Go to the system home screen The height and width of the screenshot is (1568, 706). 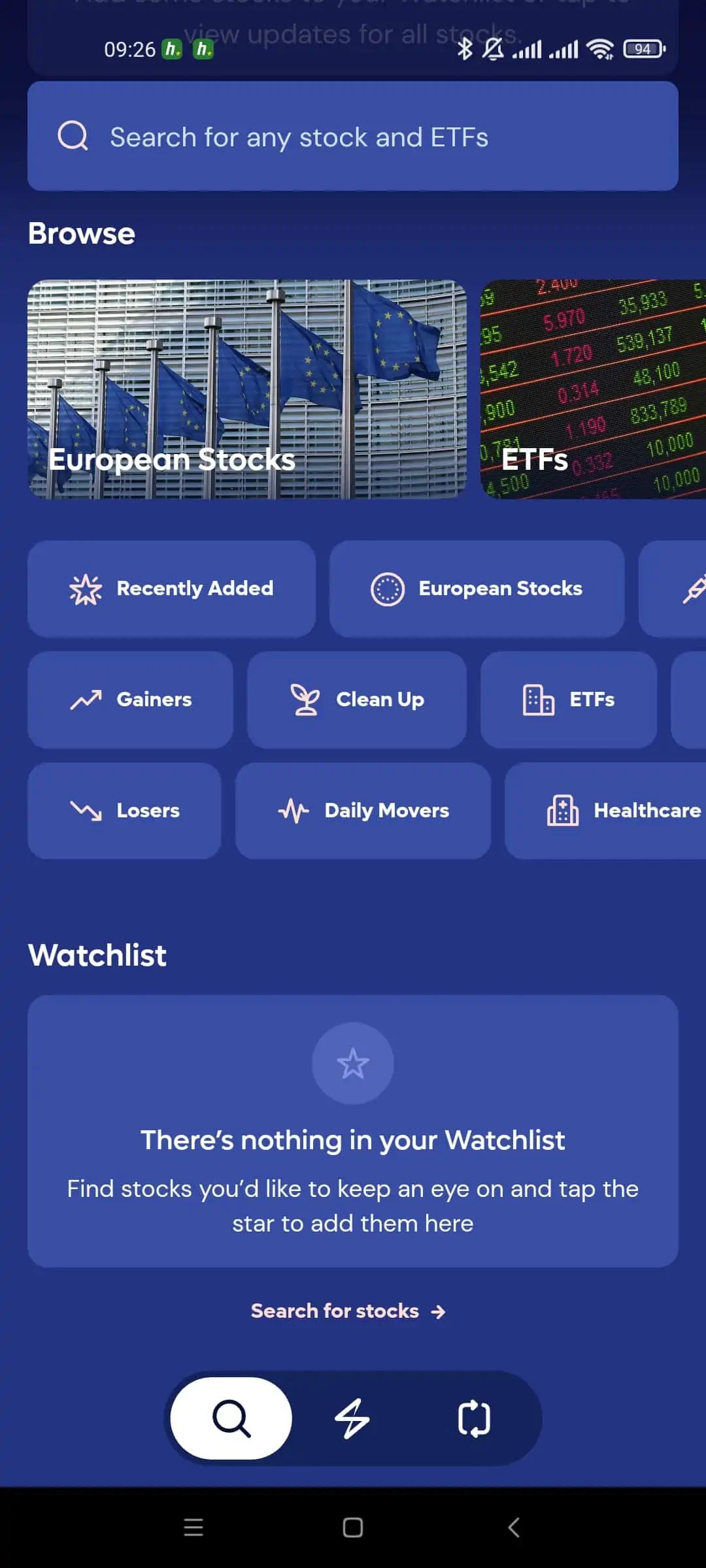pos(353,1527)
